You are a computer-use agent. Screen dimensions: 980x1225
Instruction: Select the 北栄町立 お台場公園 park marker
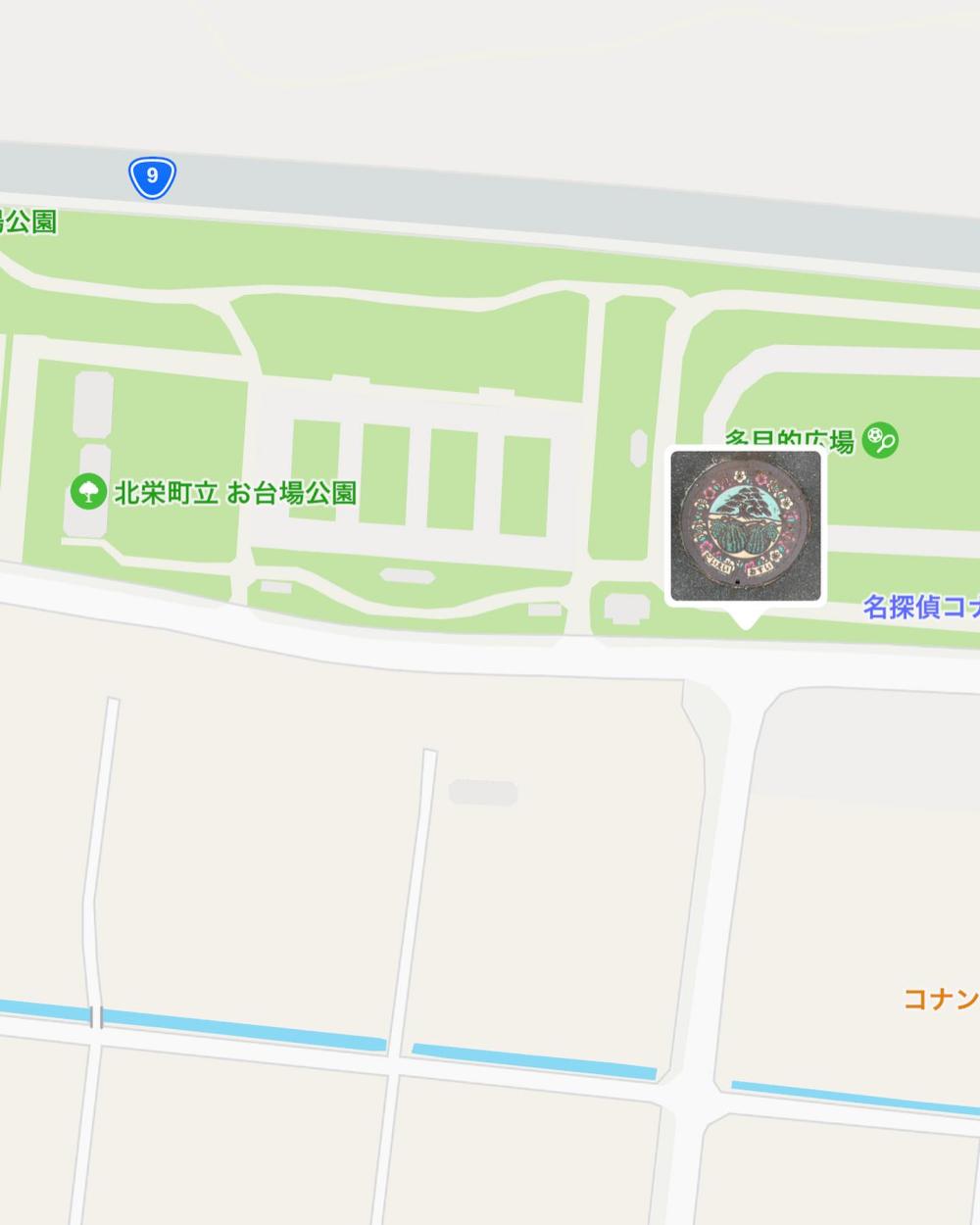coord(88,492)
